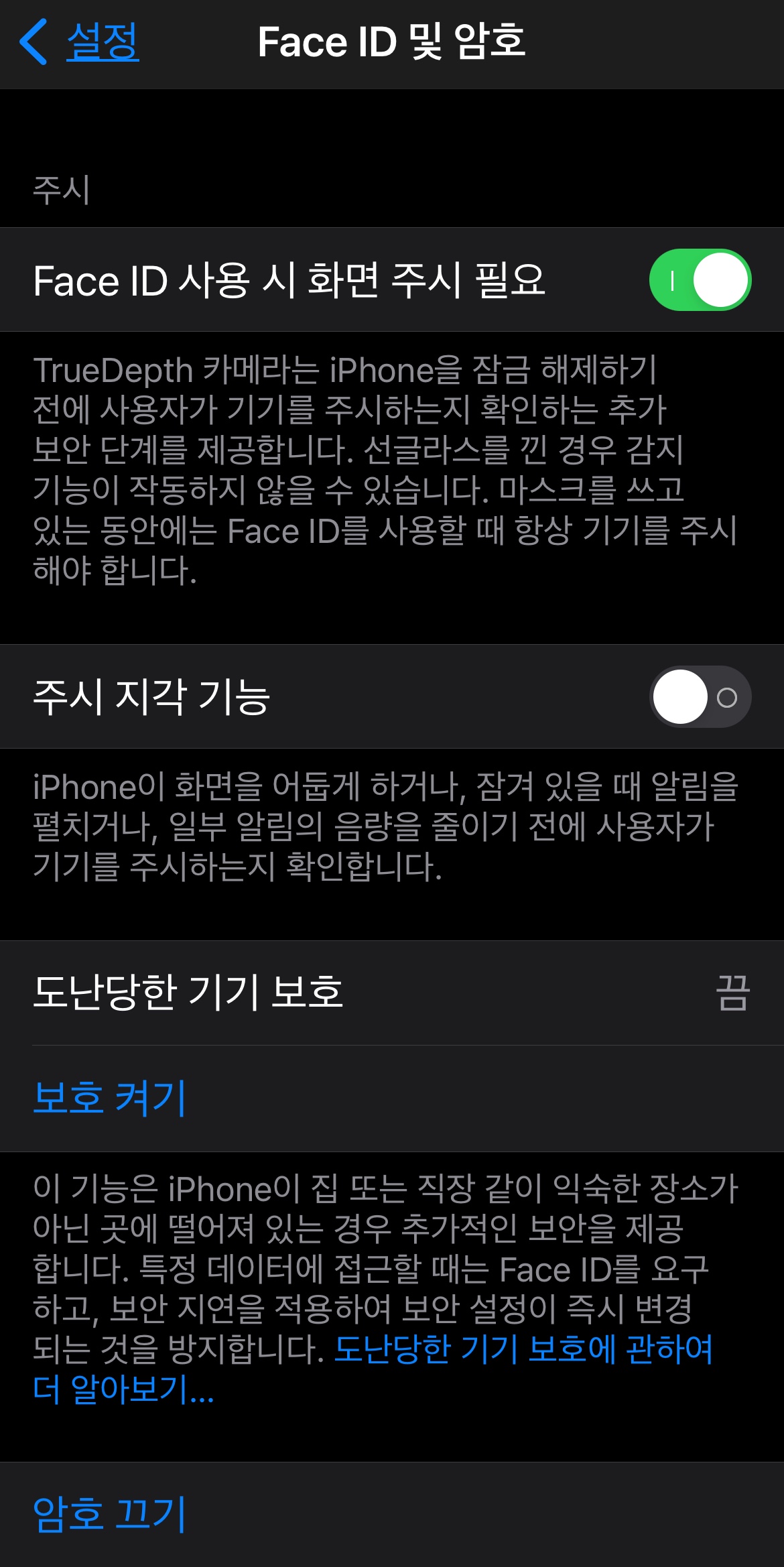Viewport: 784px width, 1567px height.
Task: Disable Face ID 사용 시 화면 주시 필요
Action: click(x=700, y=280)
